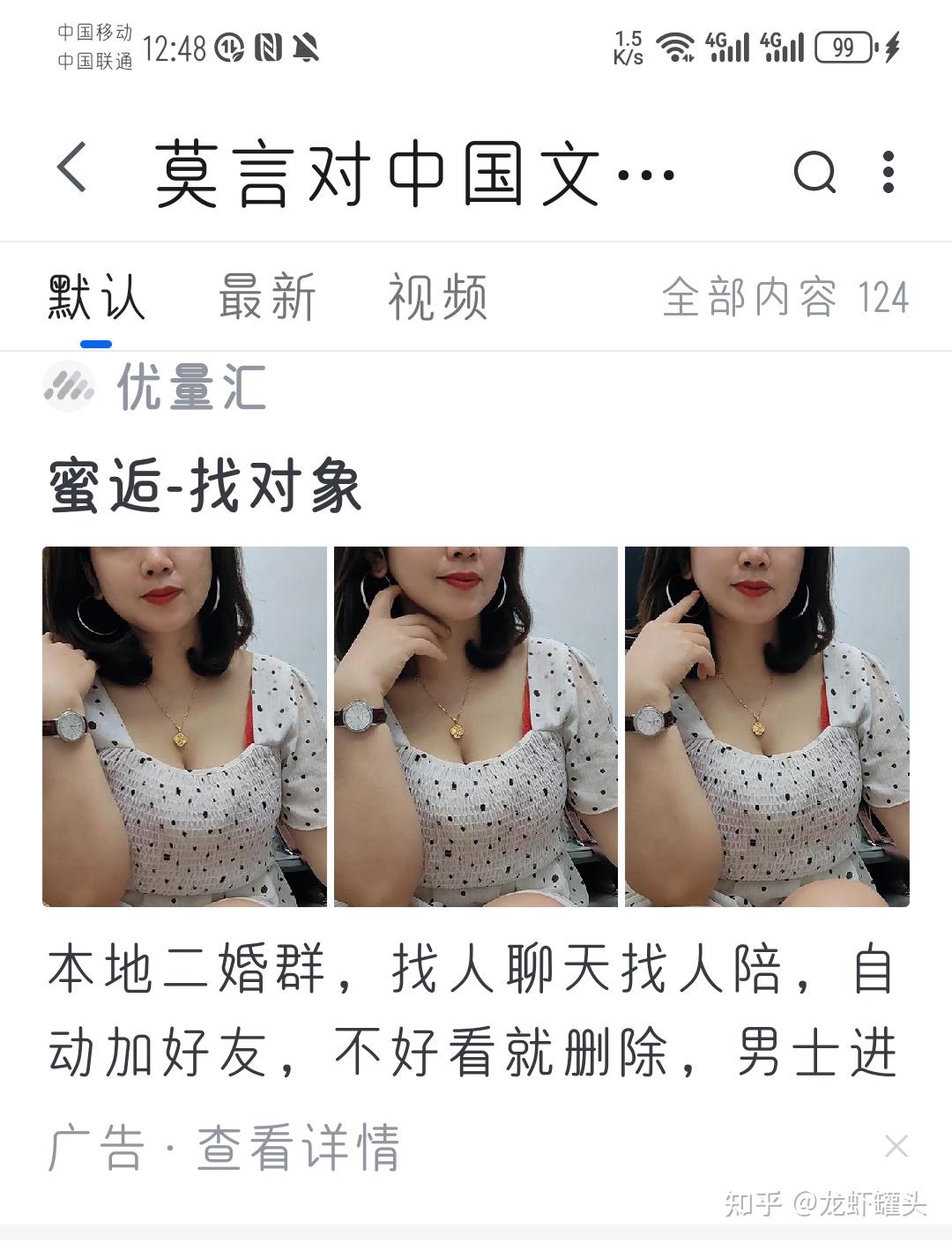Switch to the 默认 tab
952x1243 pixels.
[x=96, y=297]
